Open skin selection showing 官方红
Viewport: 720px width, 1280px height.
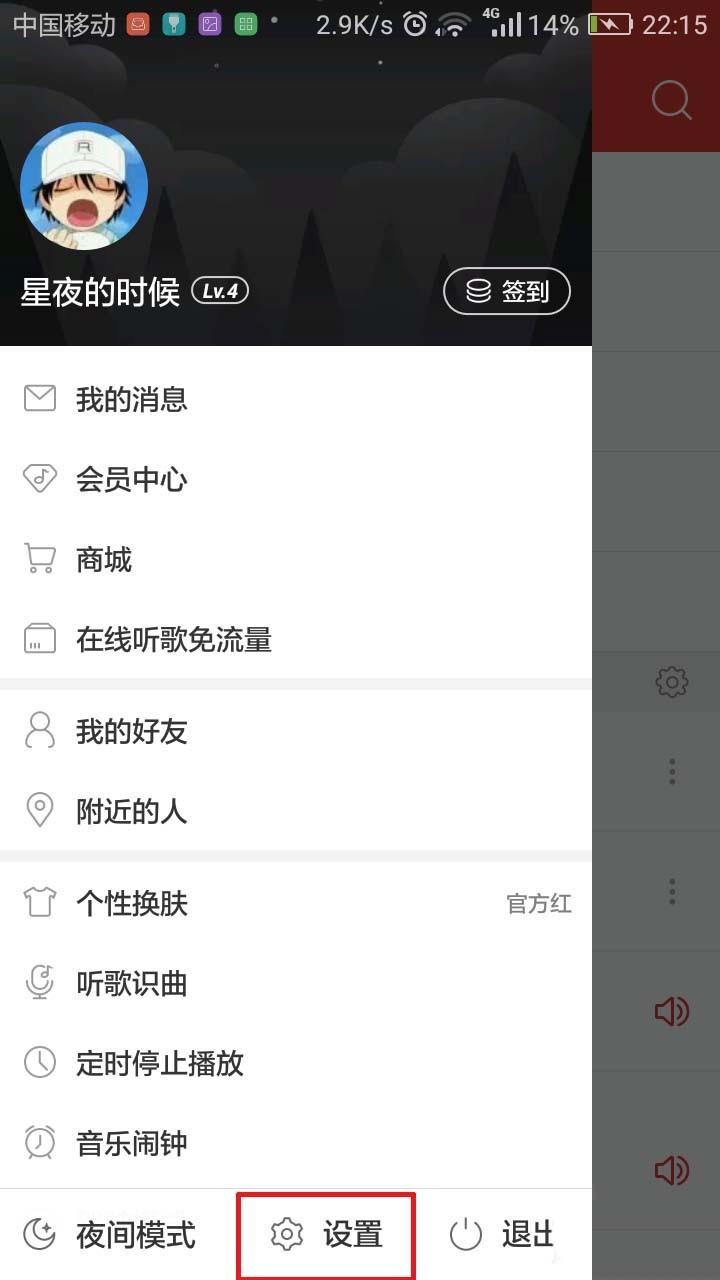[538, 903]
